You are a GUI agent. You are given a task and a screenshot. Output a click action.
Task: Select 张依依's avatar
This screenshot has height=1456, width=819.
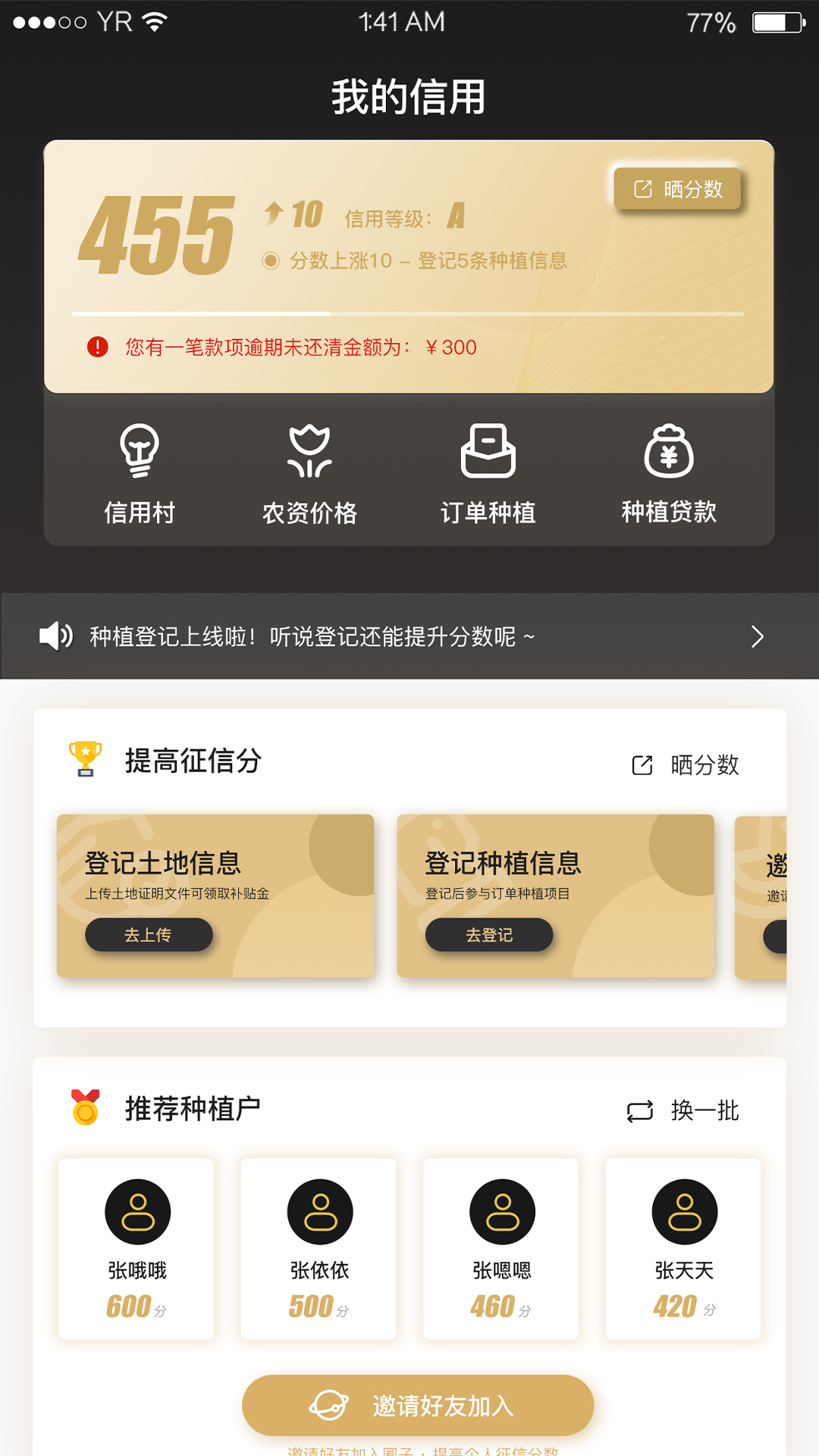(318, 1211)
